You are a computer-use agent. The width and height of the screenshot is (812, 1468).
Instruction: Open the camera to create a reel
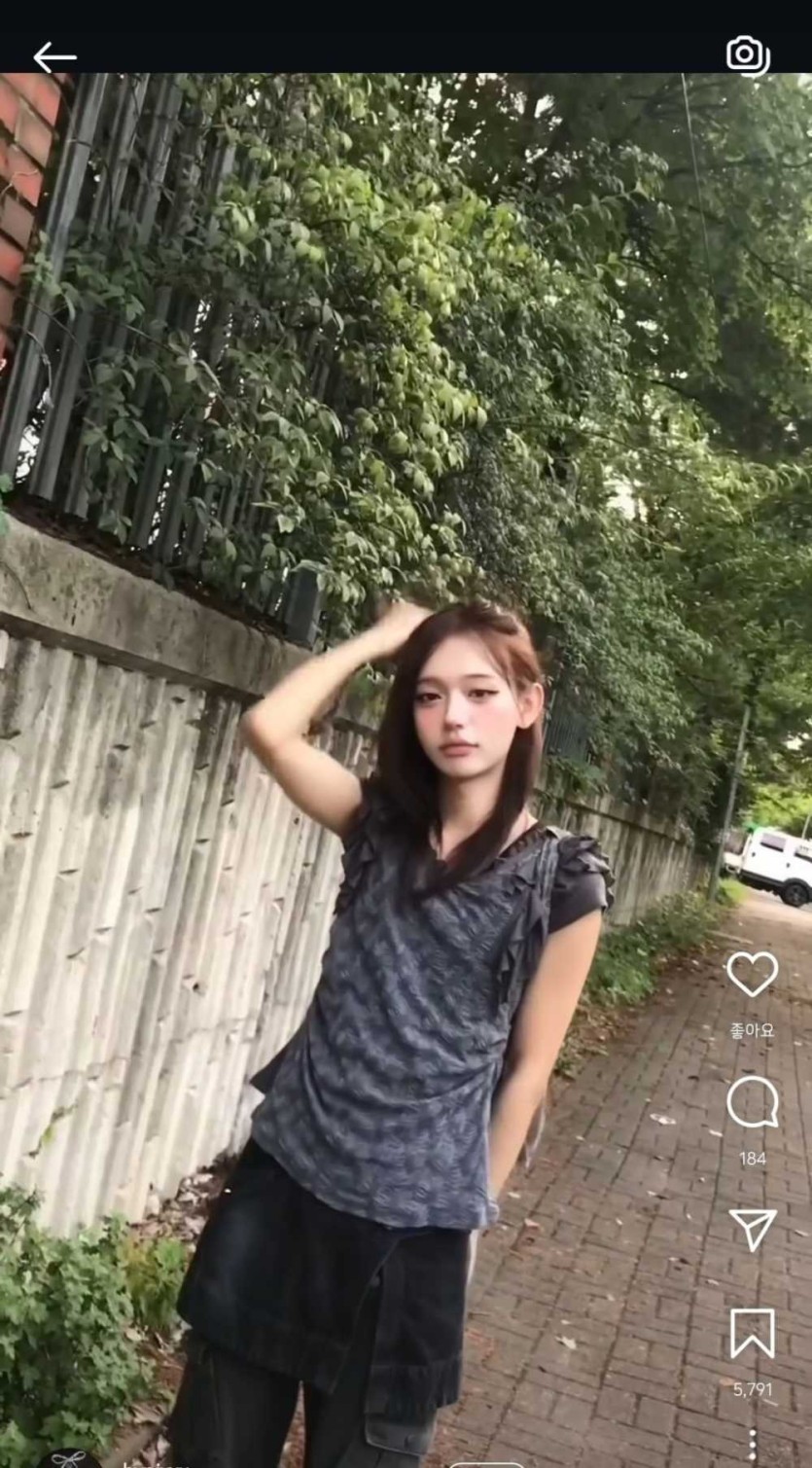[747, 55]
